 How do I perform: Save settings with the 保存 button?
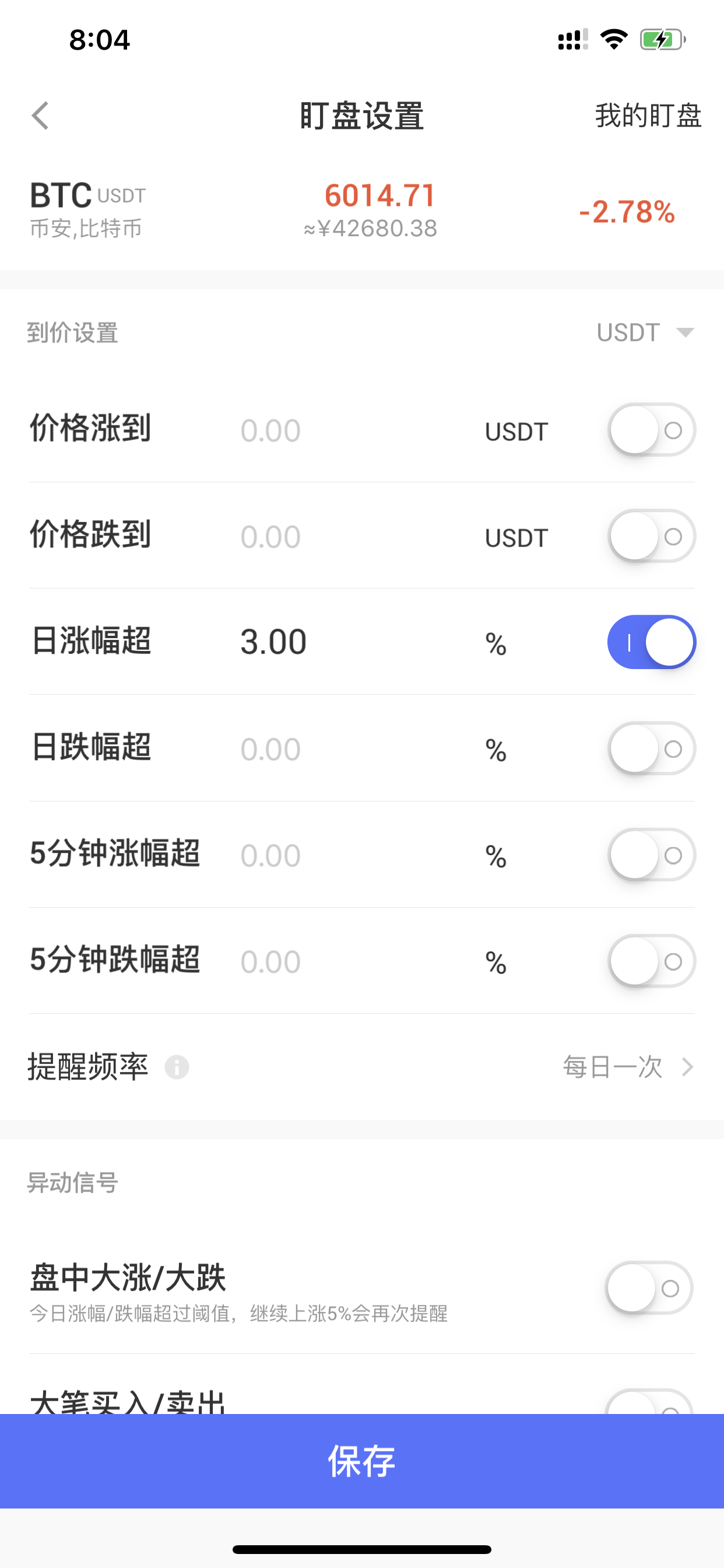[362, 1461]
